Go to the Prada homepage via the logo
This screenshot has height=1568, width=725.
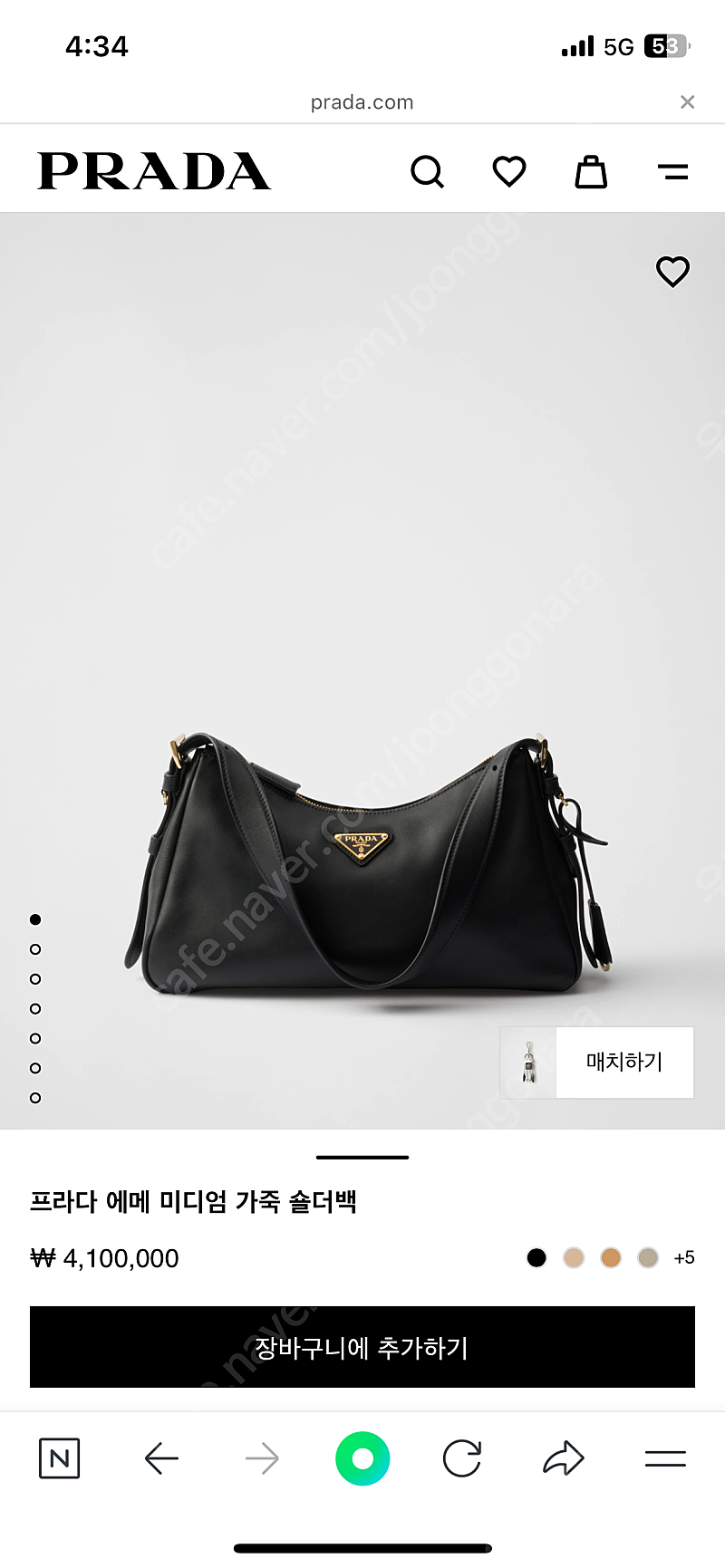(x=154, y=171)
